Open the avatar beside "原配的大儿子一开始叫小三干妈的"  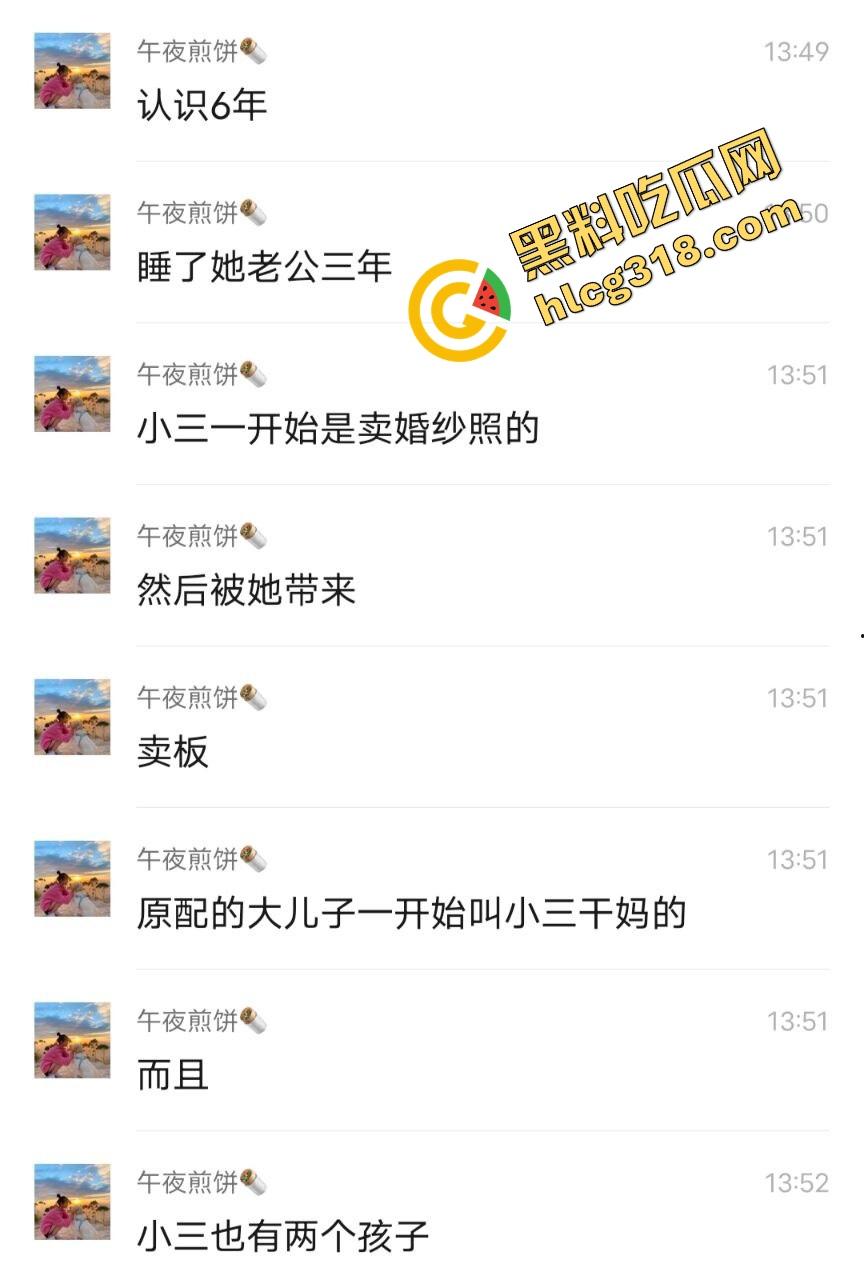71,880
